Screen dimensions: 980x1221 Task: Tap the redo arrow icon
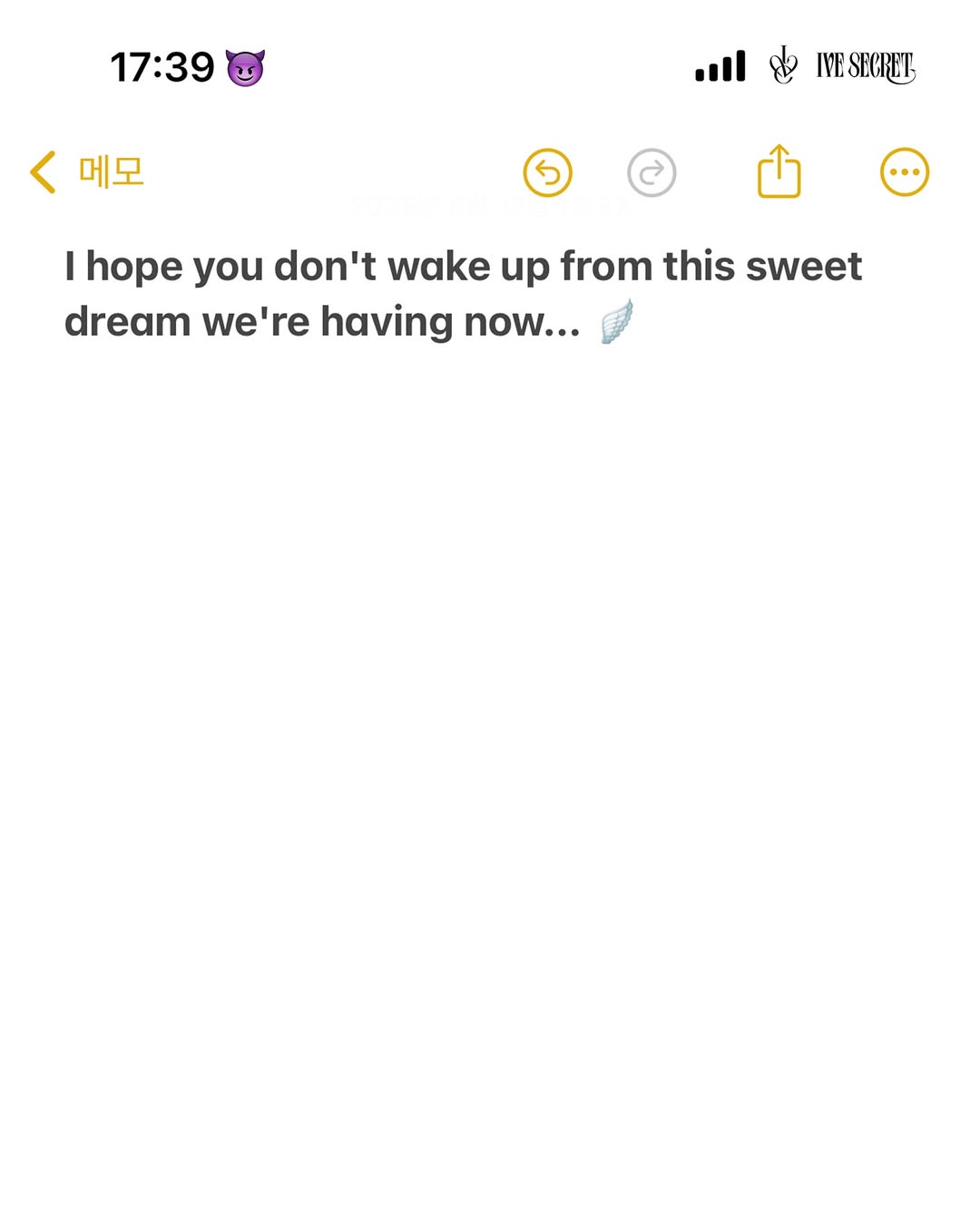tap(652, 172)
